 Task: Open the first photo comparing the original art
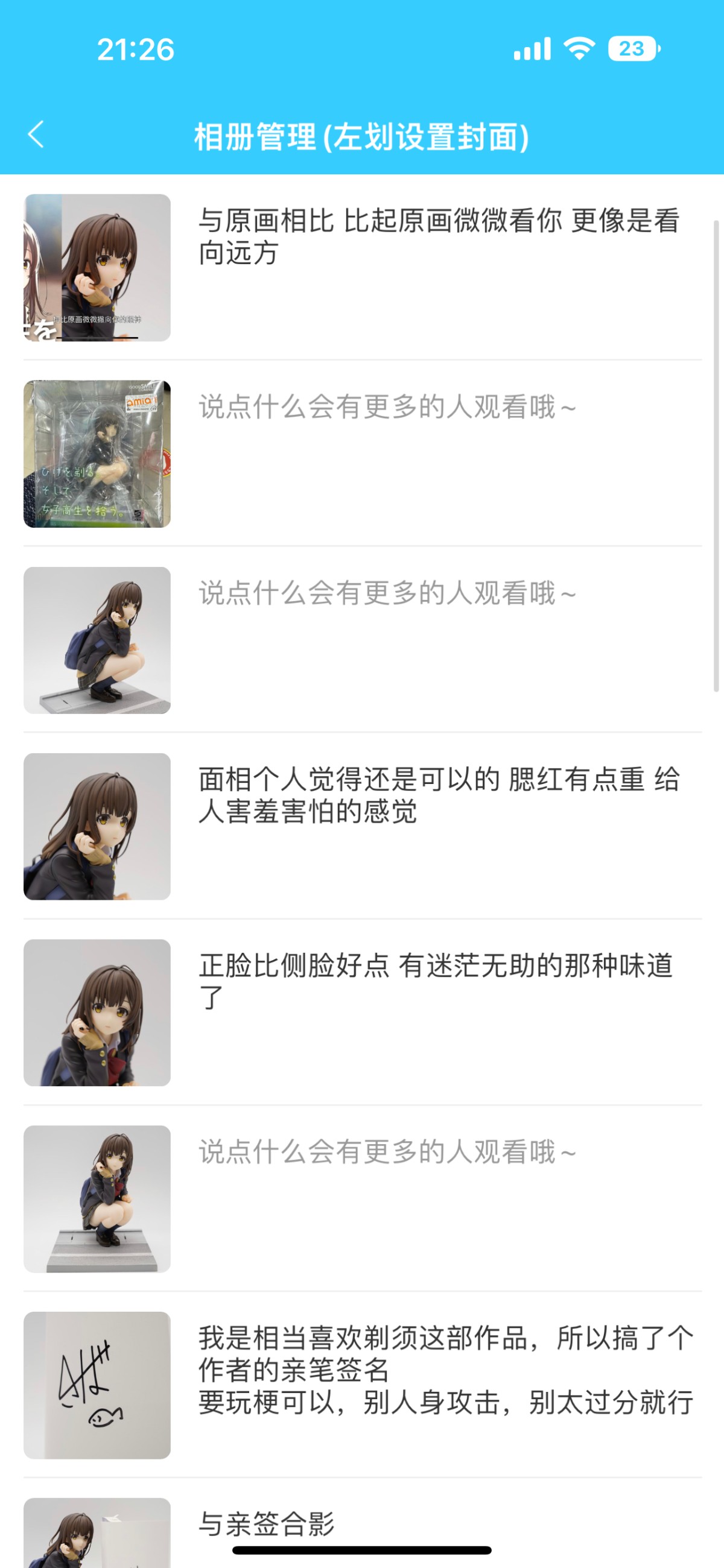tap(97, 268)
